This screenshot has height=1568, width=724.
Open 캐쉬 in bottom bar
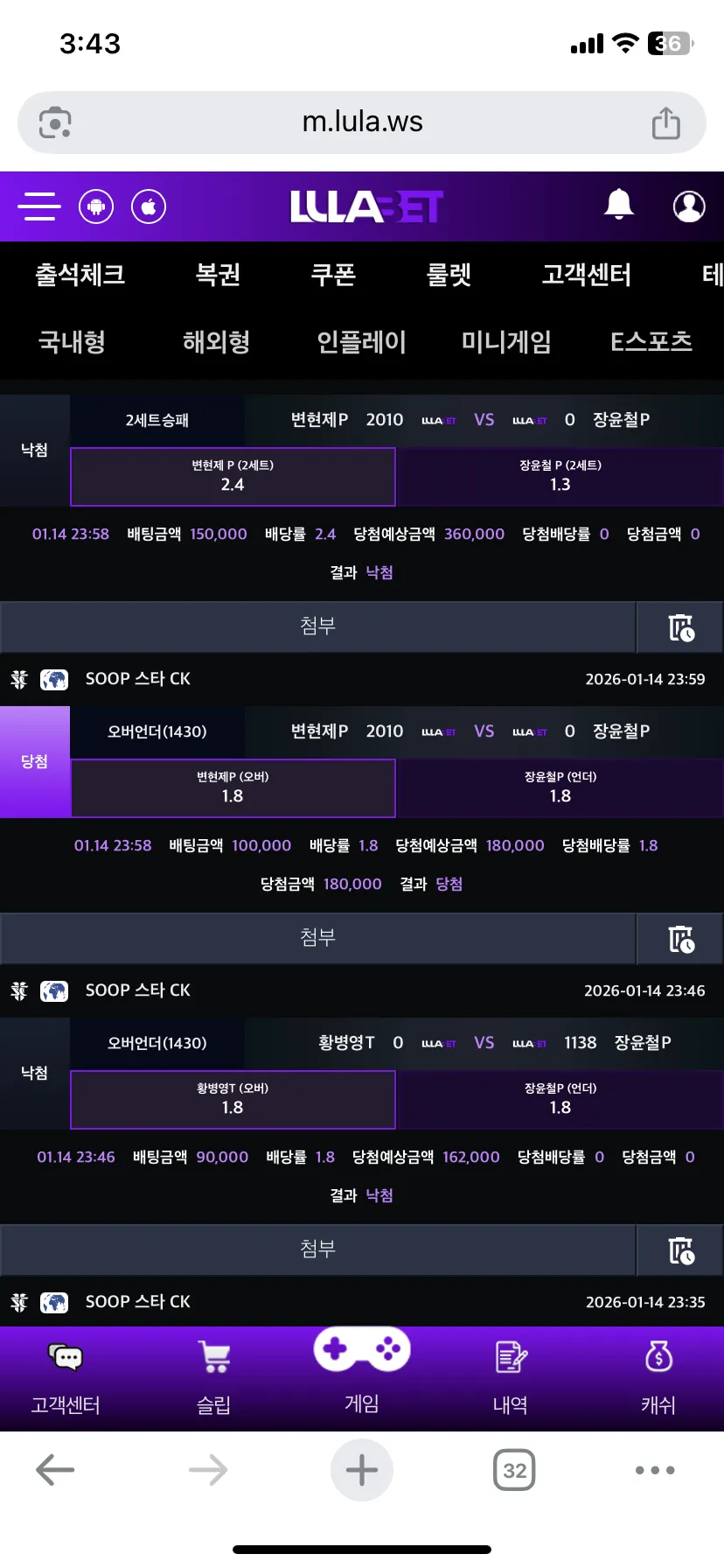click(658, 1378)
